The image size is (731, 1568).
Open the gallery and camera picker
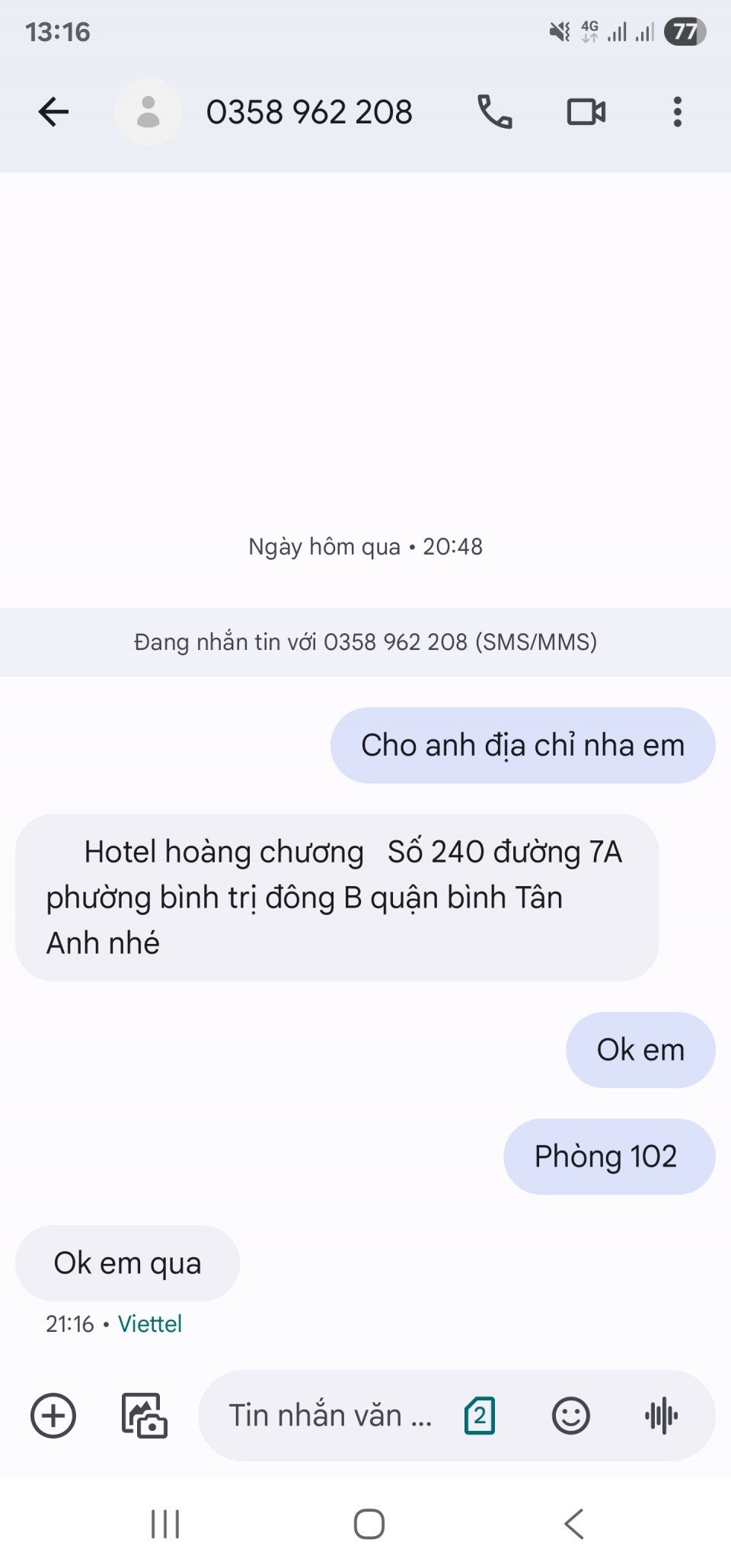tap(145, 1416)
